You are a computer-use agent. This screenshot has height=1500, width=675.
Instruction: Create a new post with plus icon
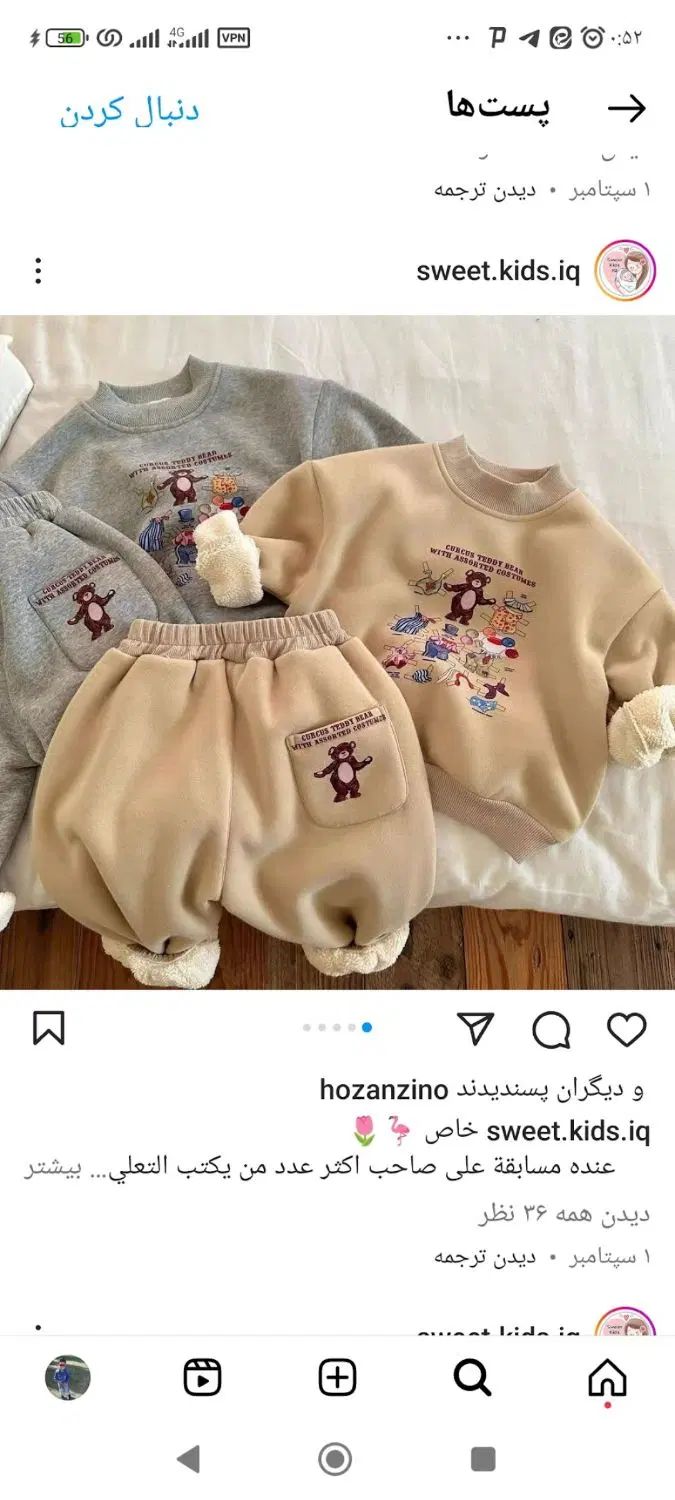(337, 1379)
